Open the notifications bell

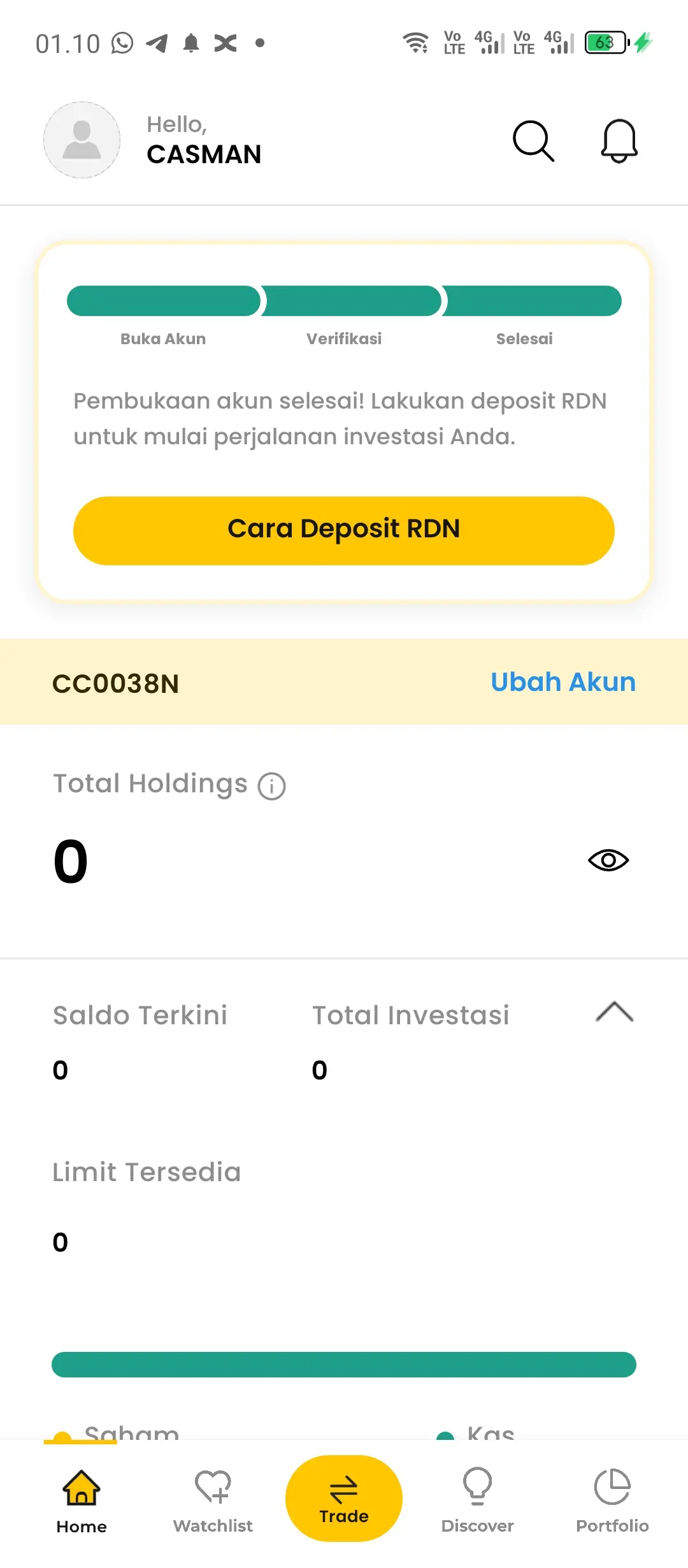point(619,141)
